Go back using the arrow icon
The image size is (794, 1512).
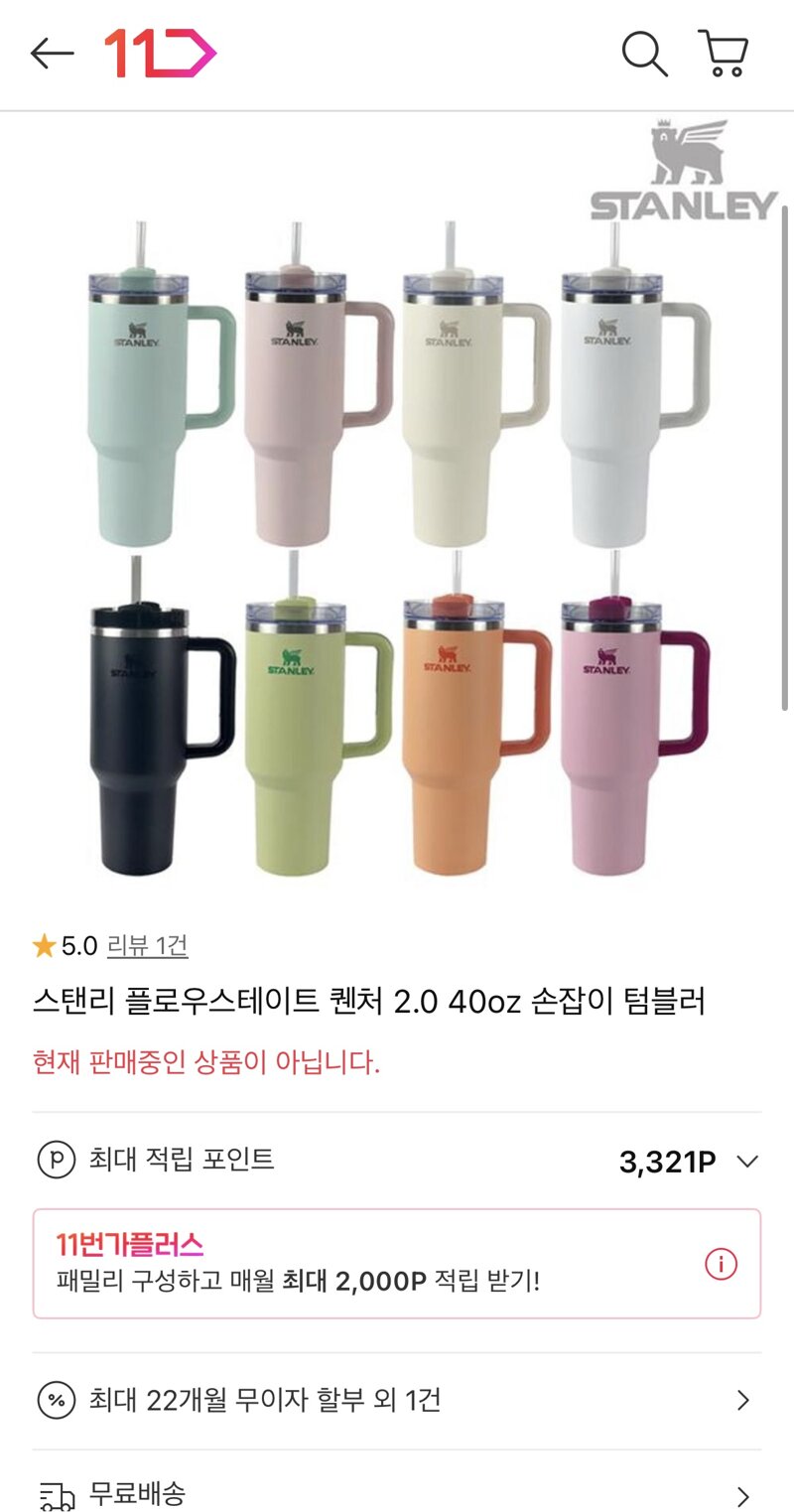point(52,54)
